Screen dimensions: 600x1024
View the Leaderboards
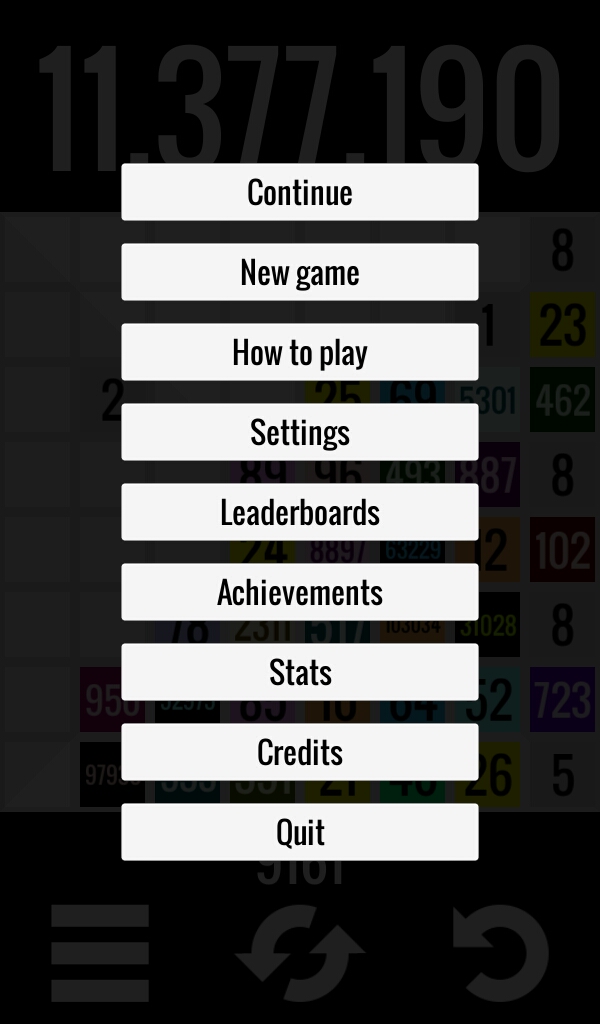(x=300, y=512)
